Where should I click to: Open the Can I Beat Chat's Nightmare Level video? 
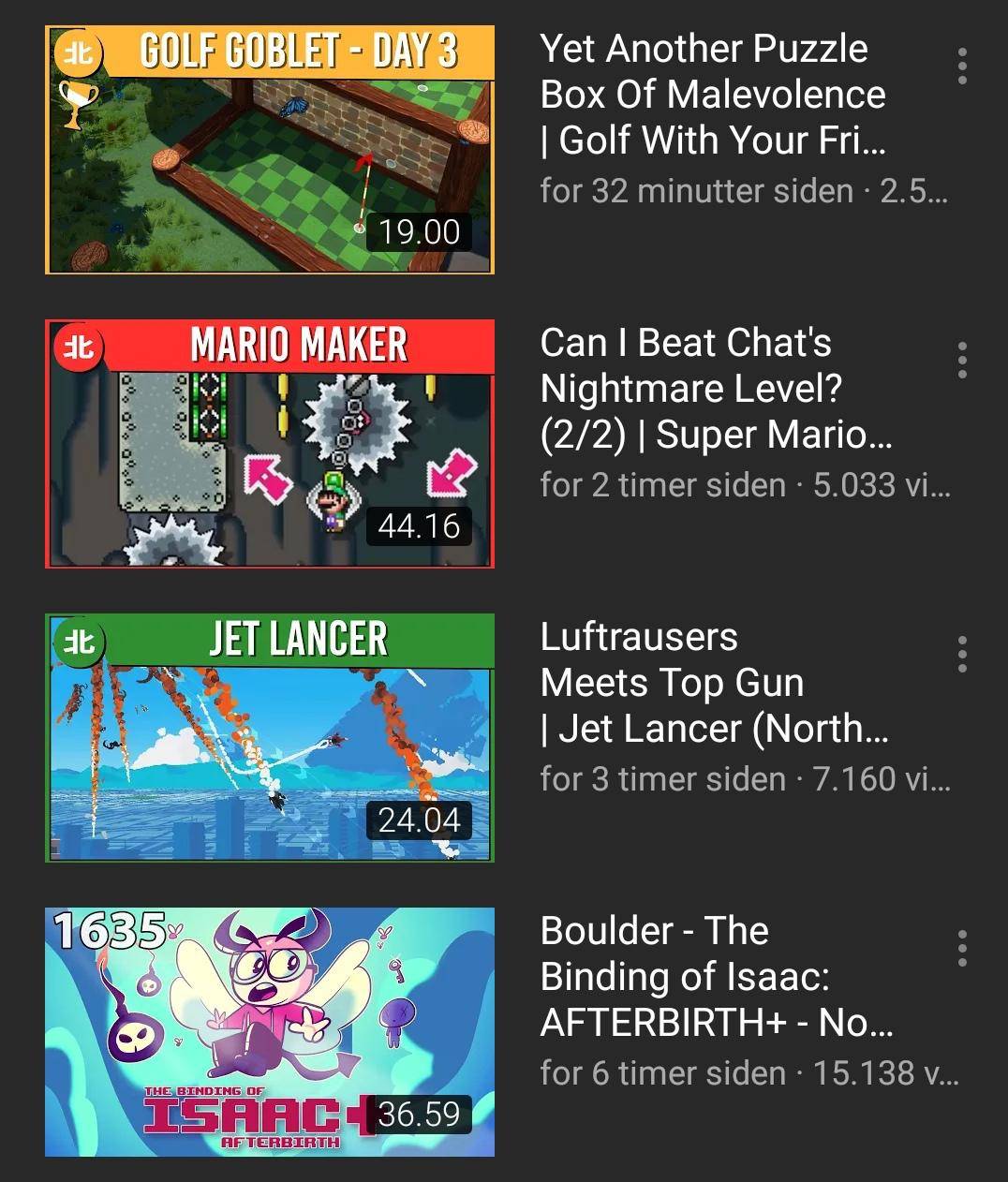tap(712, 388)
